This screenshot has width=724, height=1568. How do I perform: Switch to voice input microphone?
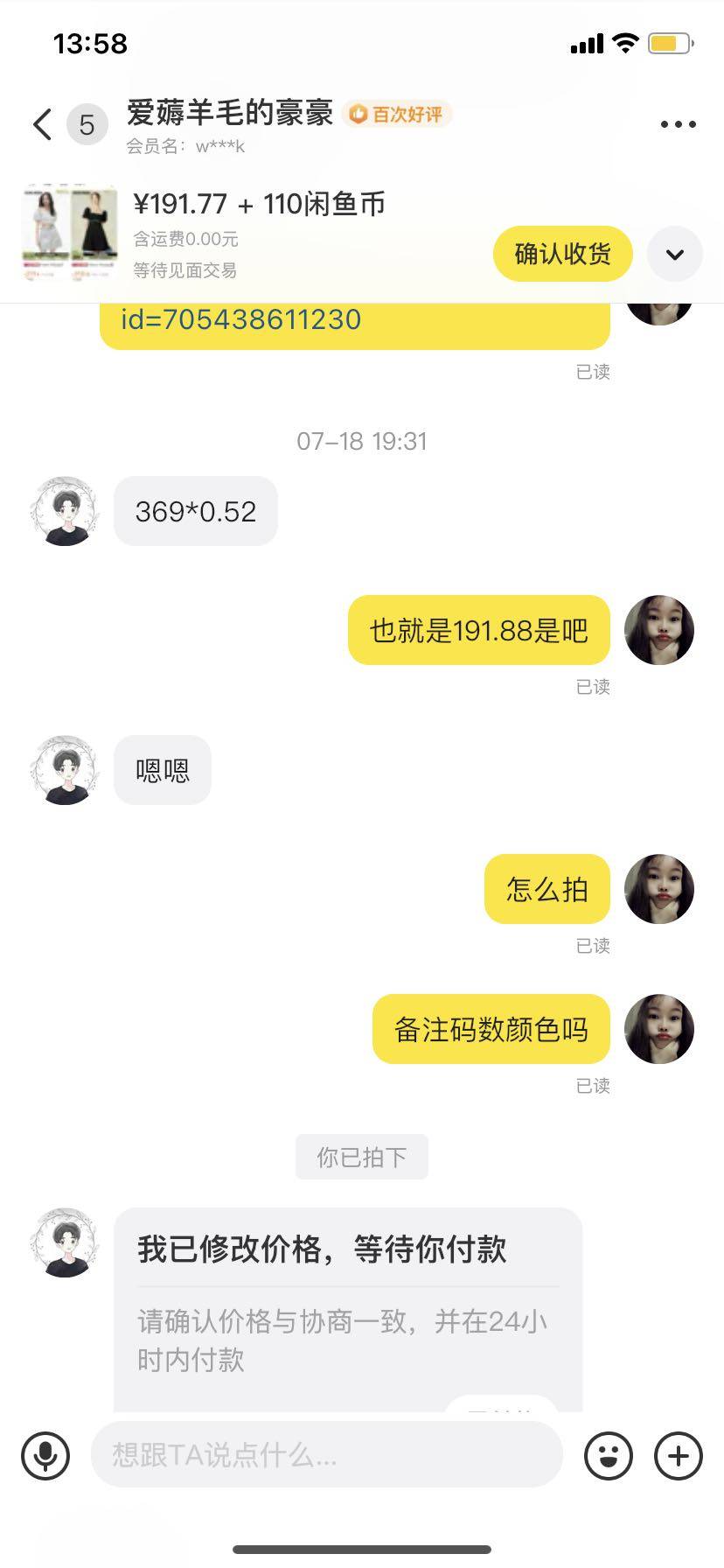45,1455
